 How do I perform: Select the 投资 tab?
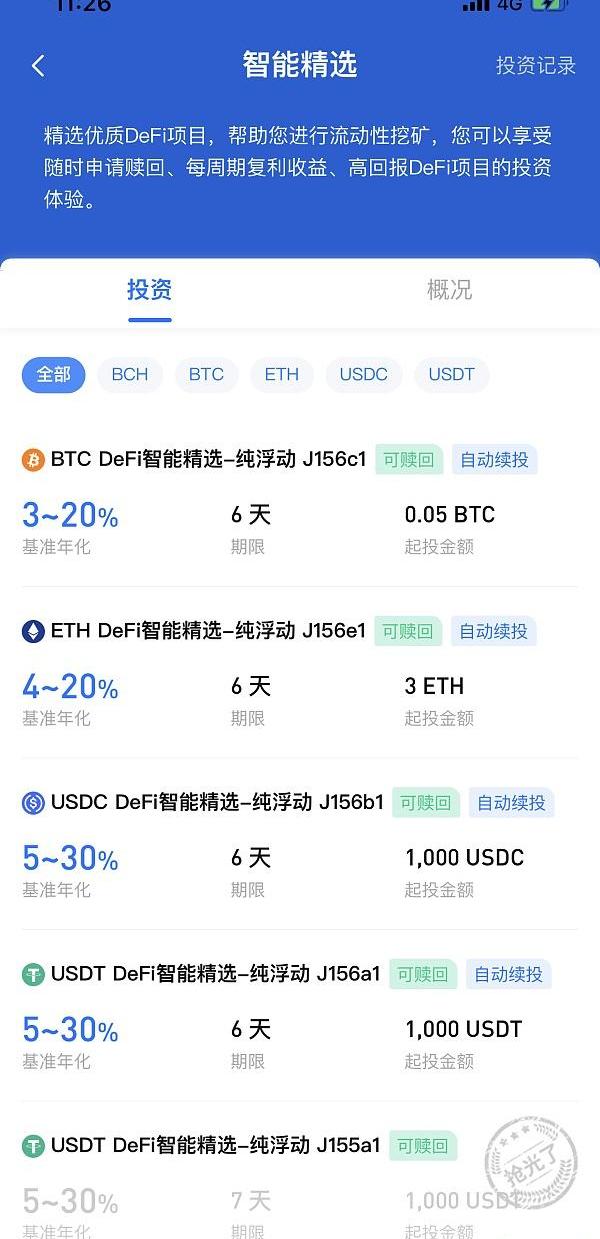(150, 290)
